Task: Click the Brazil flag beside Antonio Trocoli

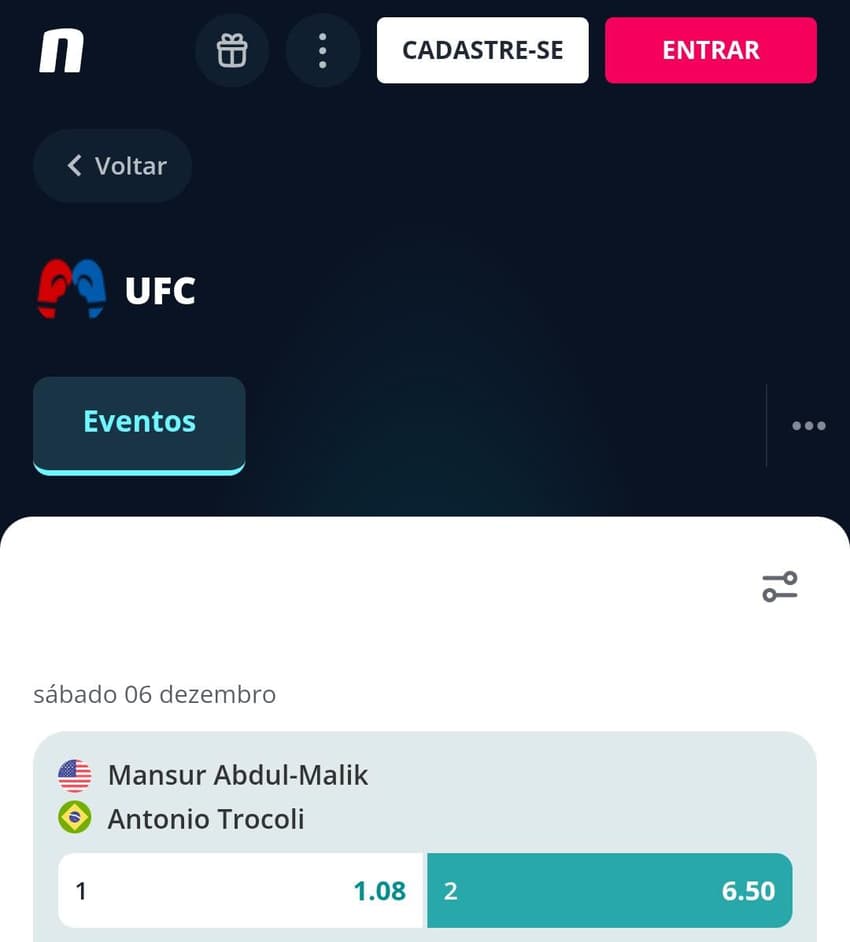Action: coord(74,818)
